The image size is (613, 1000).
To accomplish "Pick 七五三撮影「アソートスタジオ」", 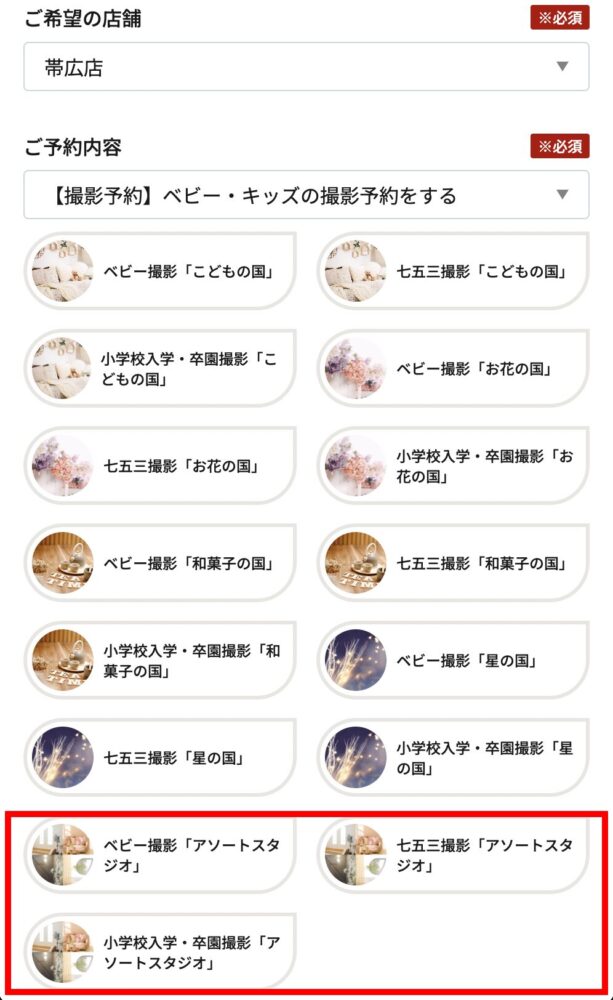I will (x=453, y=855).
